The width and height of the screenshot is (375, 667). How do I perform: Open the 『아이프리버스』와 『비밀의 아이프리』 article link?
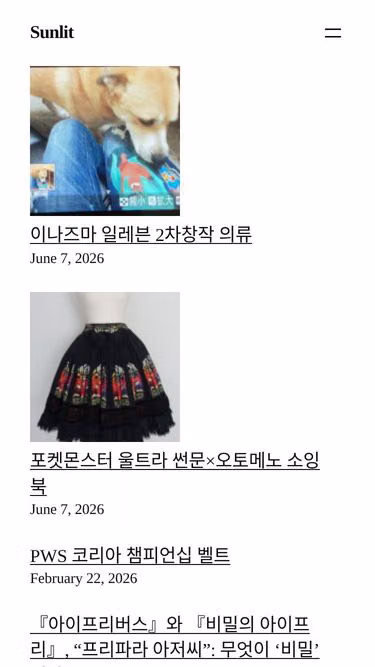175,637
